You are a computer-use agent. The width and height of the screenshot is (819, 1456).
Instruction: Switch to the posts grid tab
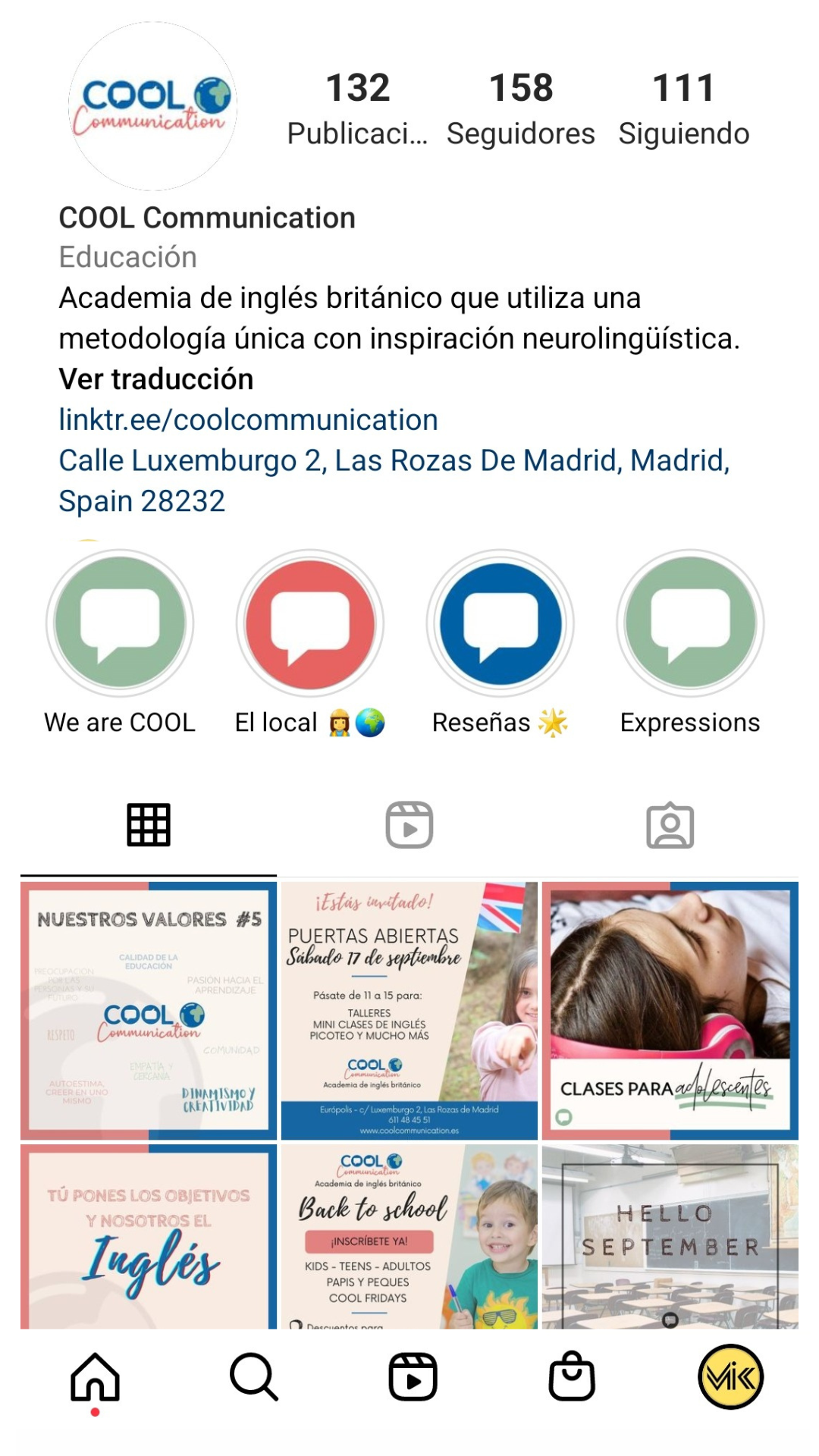[x=149, y=825]
